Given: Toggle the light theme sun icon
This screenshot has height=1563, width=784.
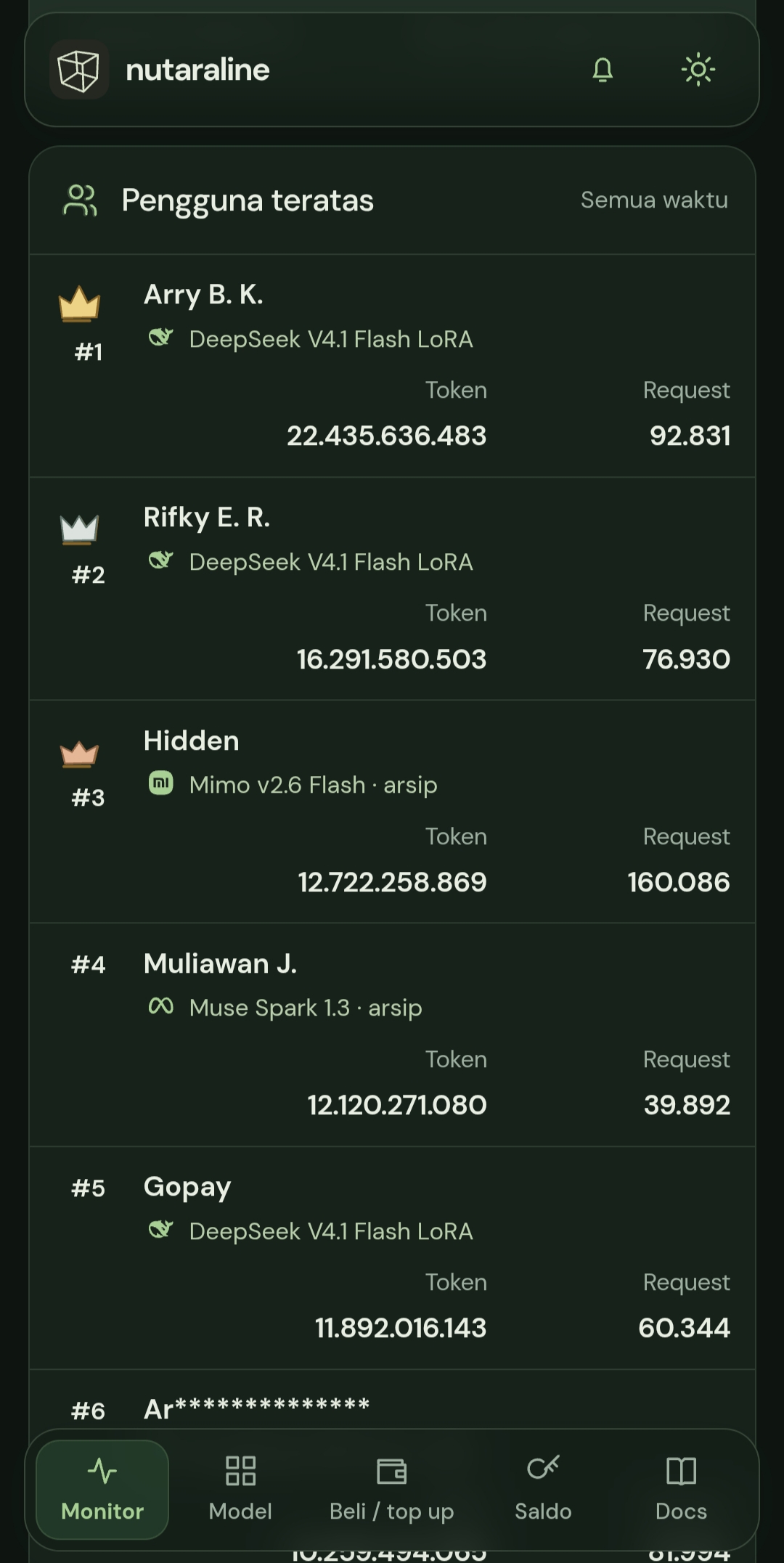Looking at the screenshot, I should pos(698,70).
